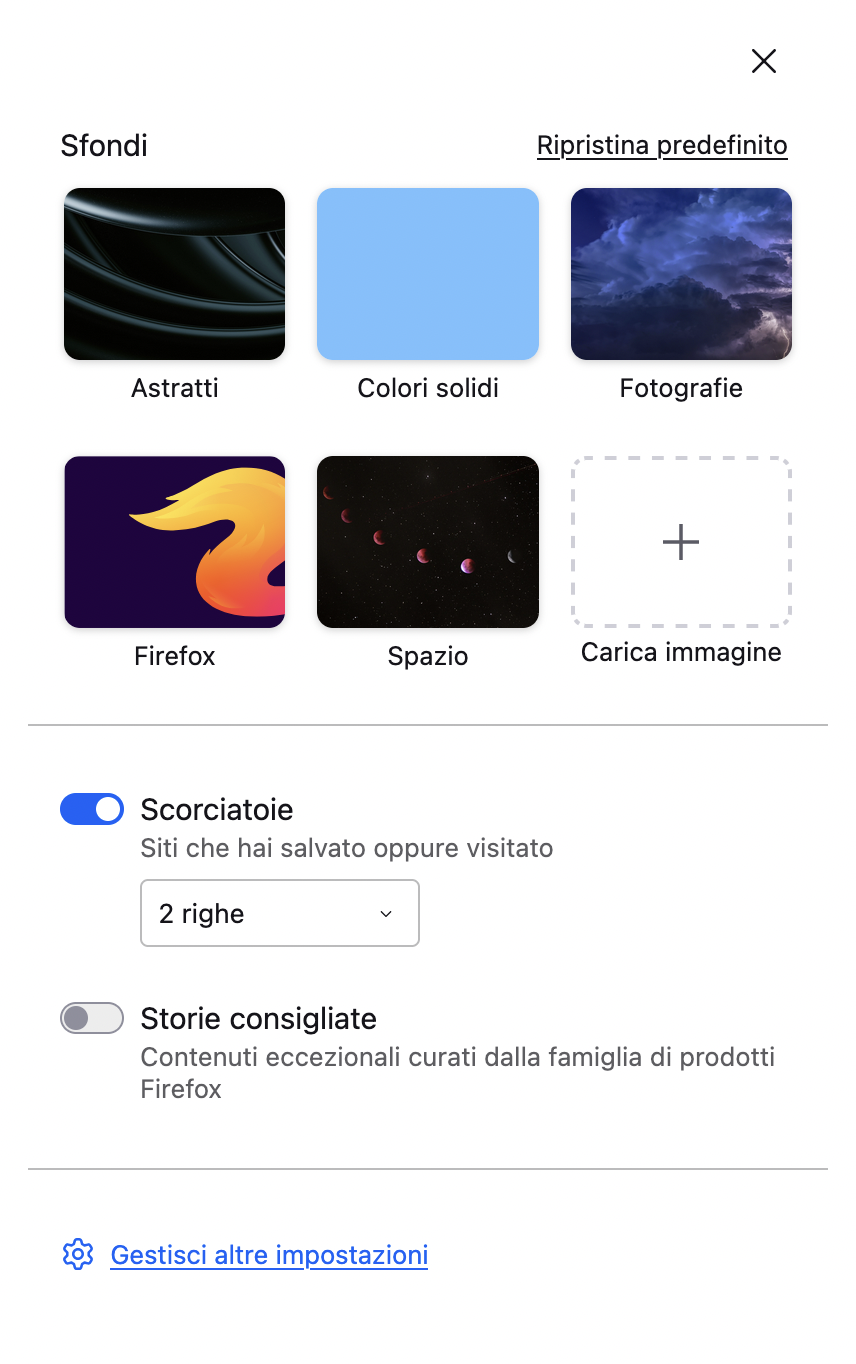The width and height of the screenshot is (856, 1364).
Task: Turn off shortcuts for saved sites
Action: (x=92, y=809)
